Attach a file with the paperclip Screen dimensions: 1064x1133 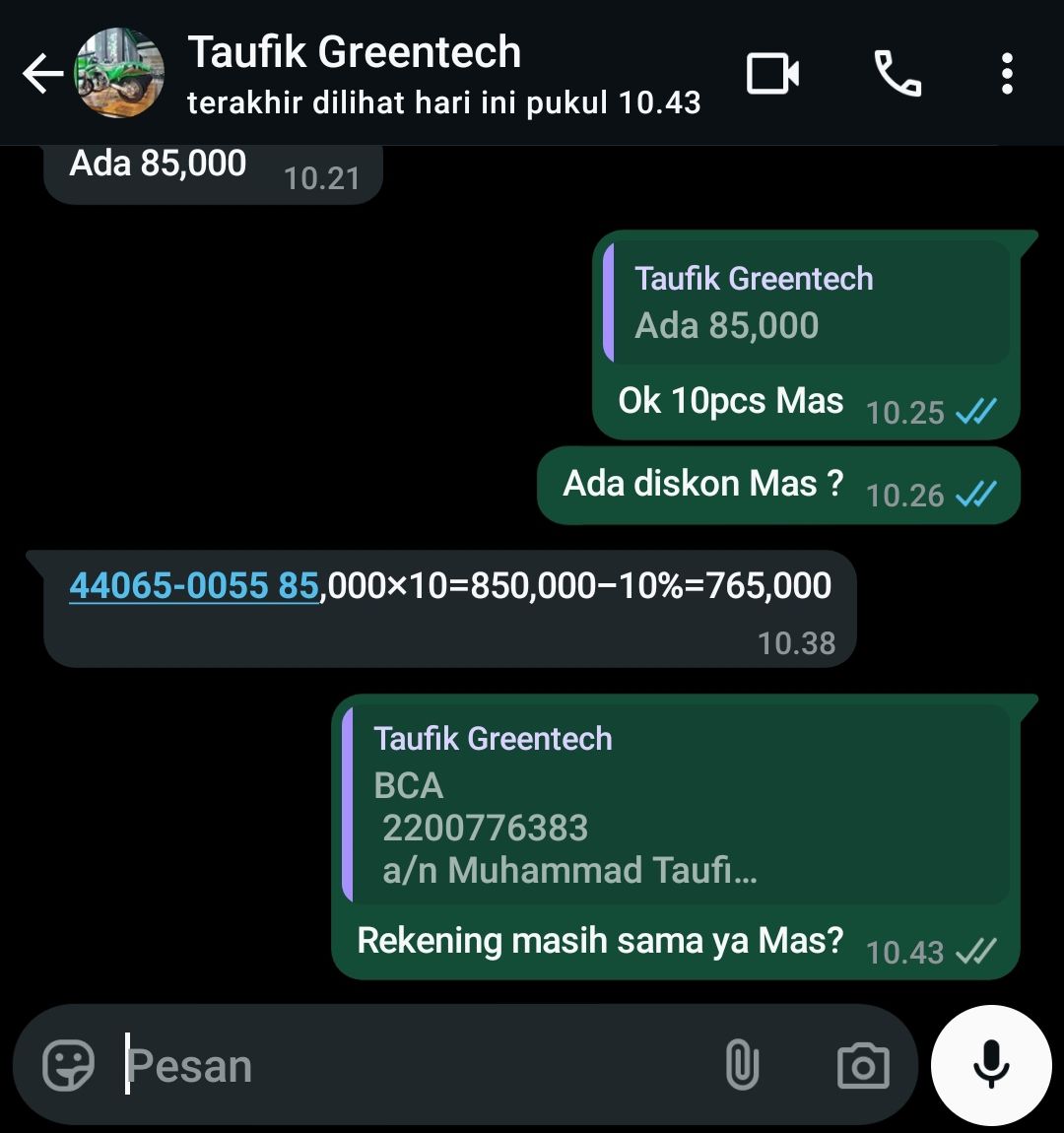[x=742, y=1065]
